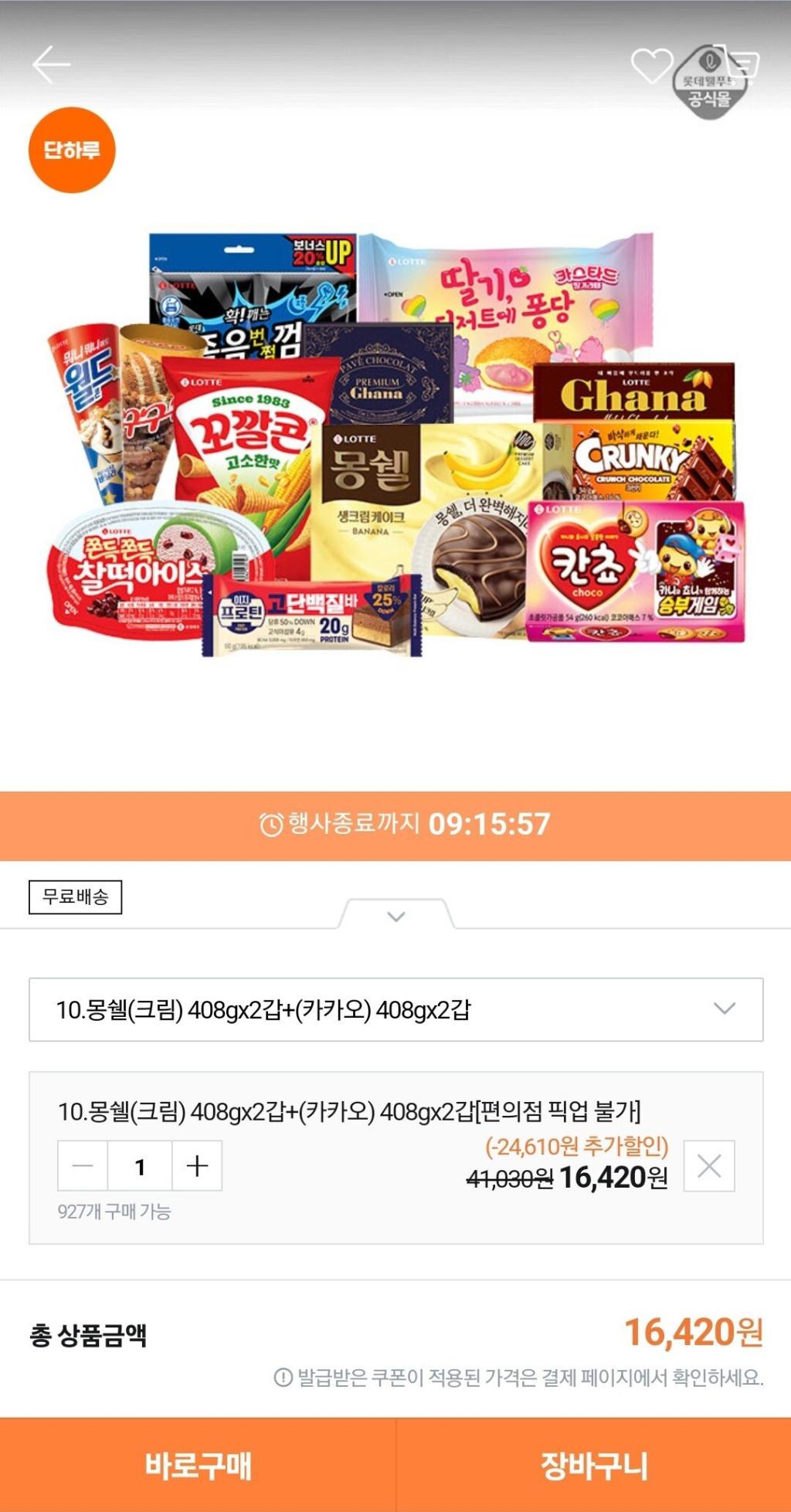Viewport: 791px width, 1512px height.
Task: Open the 몽쉘 option dropdown
Action: (x=395, y=1009)
